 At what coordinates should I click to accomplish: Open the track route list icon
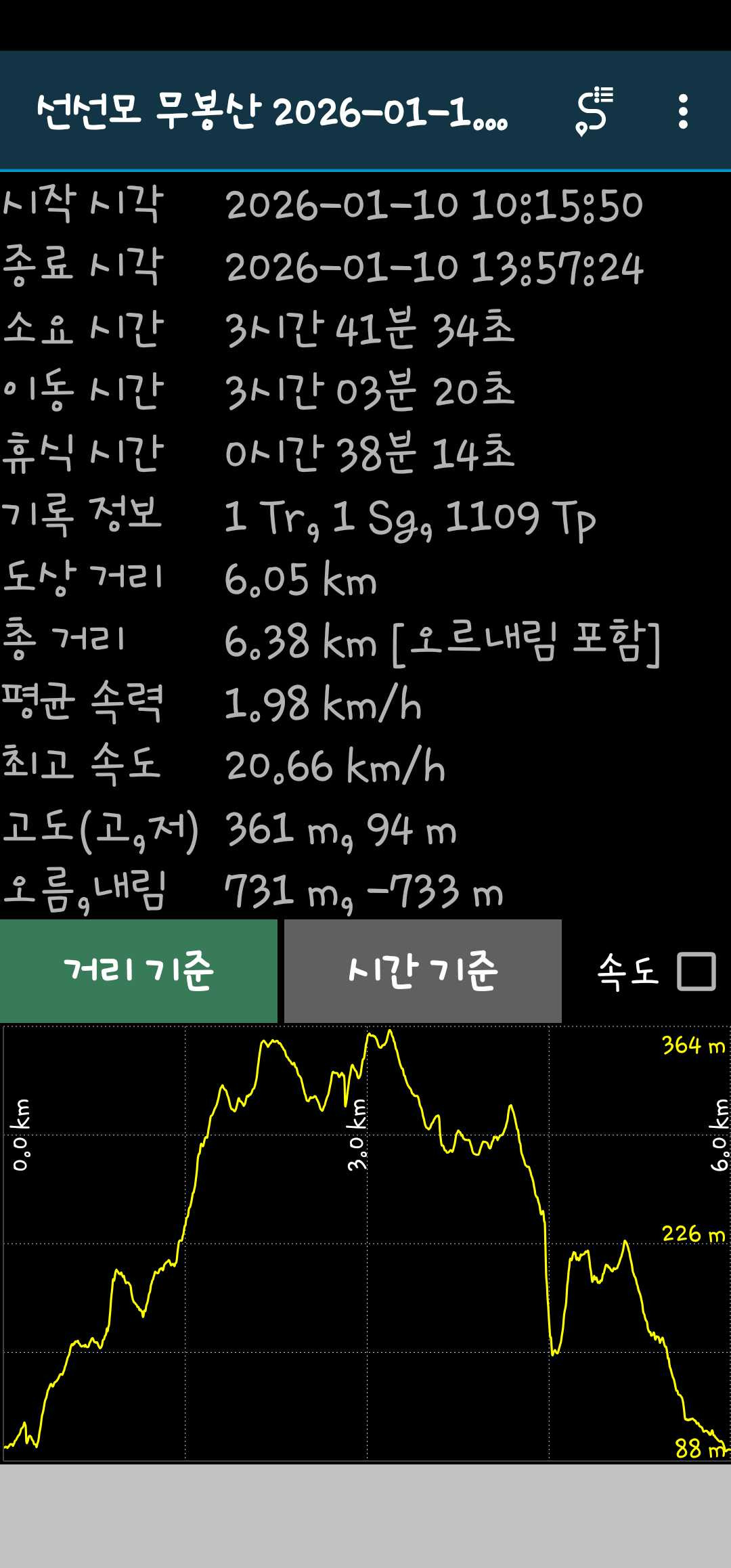(x=594, y=111)
